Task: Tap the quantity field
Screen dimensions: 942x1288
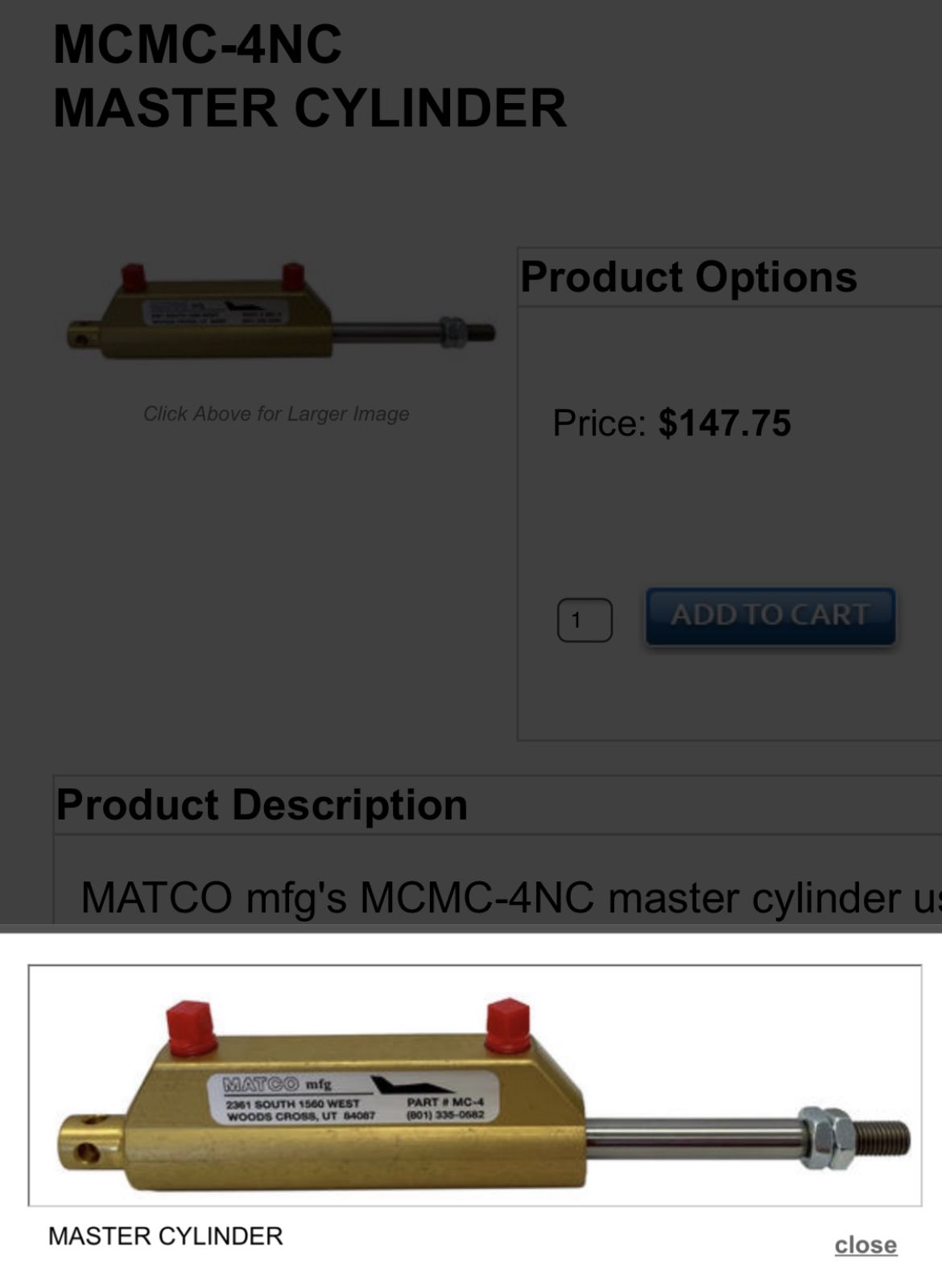Action: click(585, 620)
